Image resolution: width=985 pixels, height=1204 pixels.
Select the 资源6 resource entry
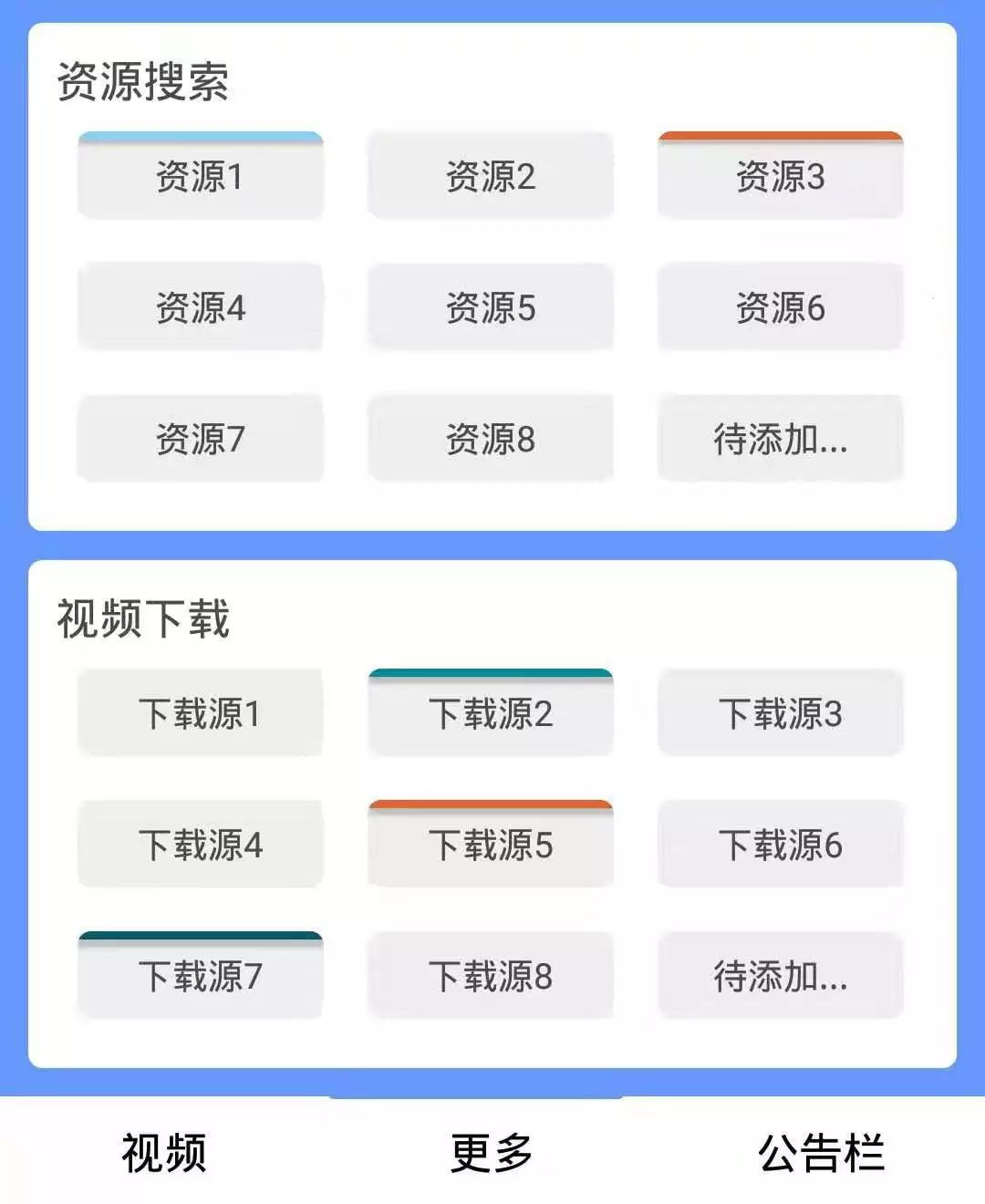781,308
